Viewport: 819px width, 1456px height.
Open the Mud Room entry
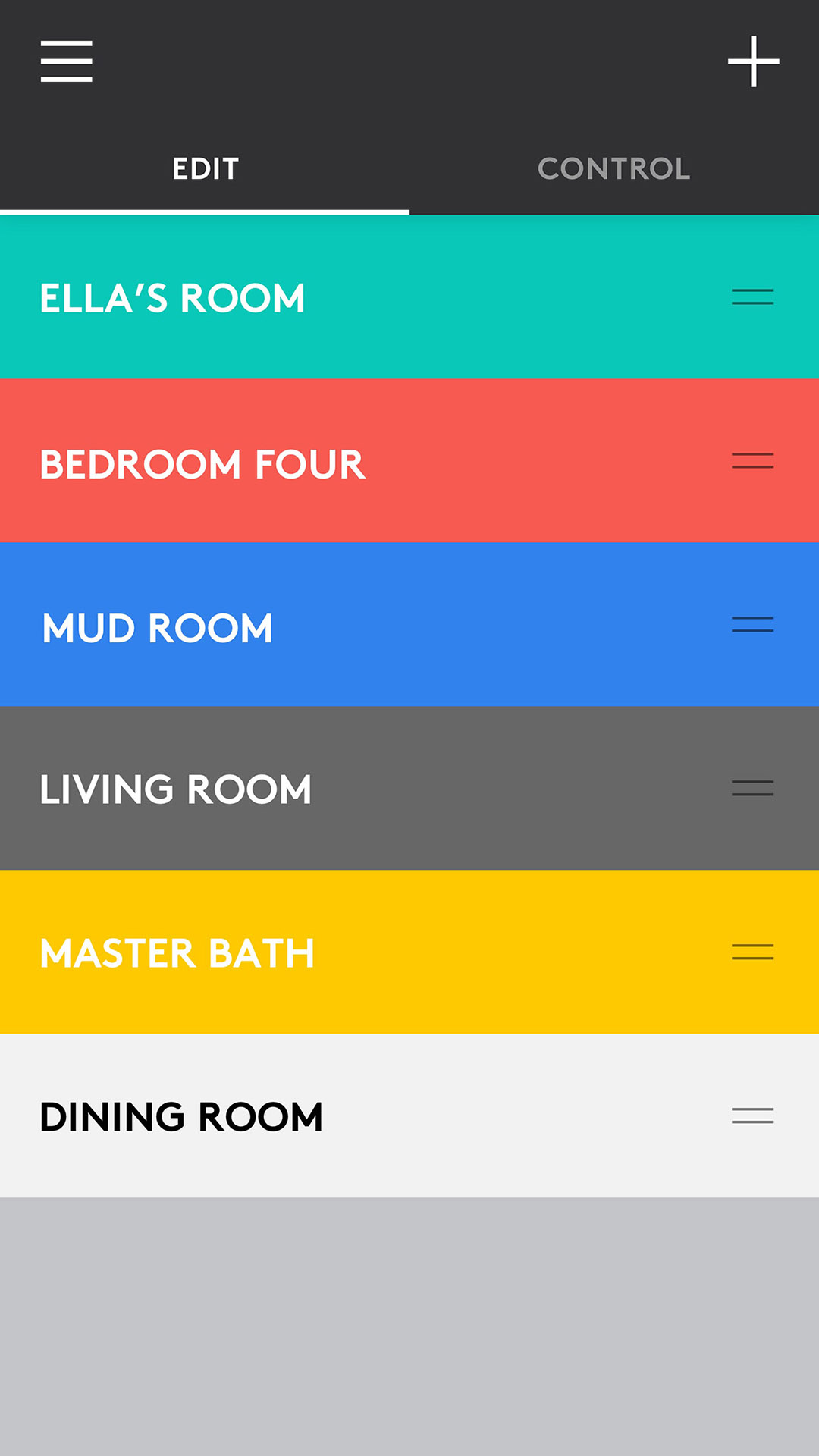(x=158, y=628)
